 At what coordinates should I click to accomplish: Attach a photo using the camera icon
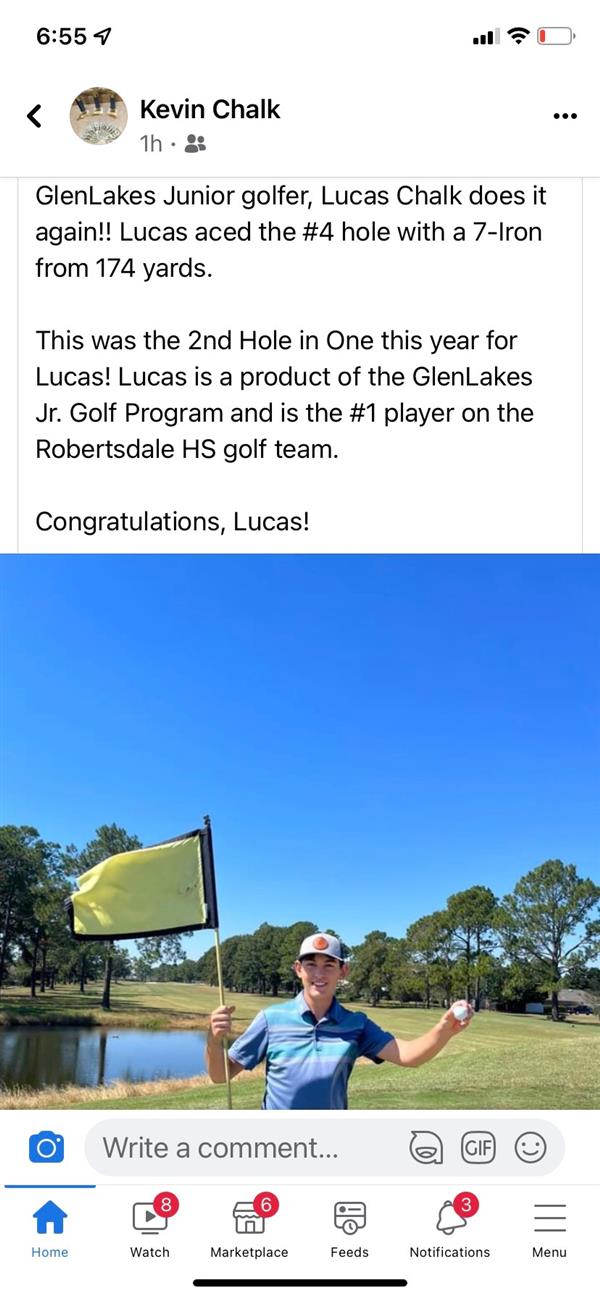46,1147
